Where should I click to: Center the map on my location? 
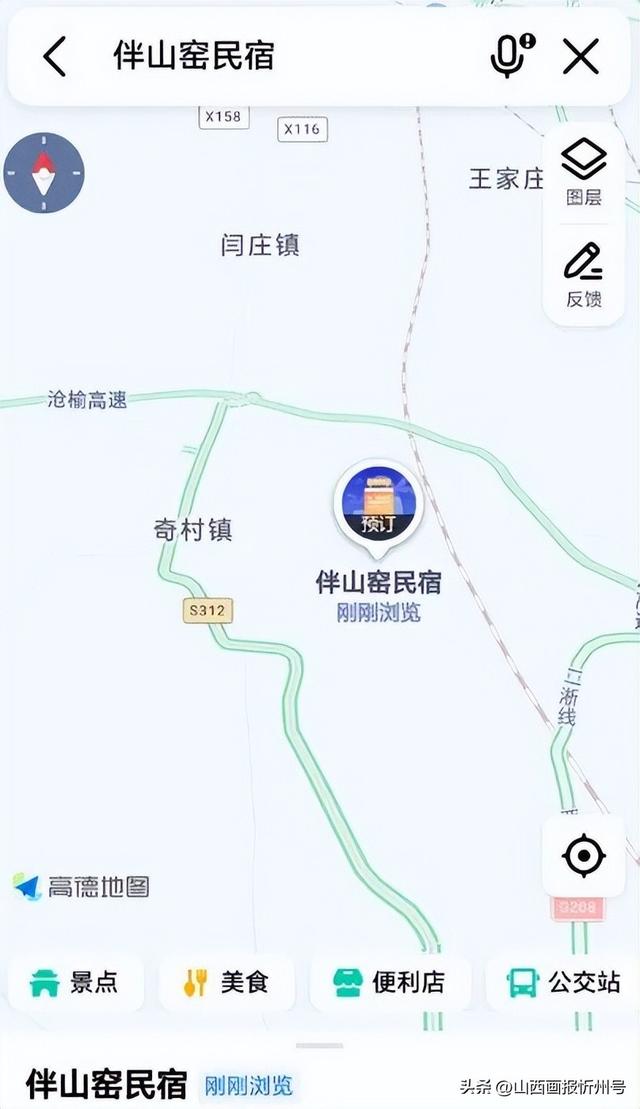point(584,856)
